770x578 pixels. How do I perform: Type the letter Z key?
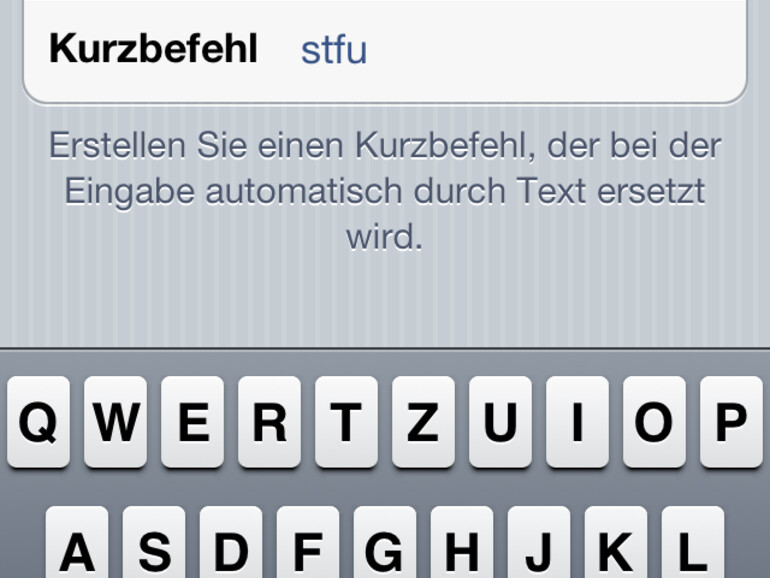pyautogui.click(x=422, y=423)
